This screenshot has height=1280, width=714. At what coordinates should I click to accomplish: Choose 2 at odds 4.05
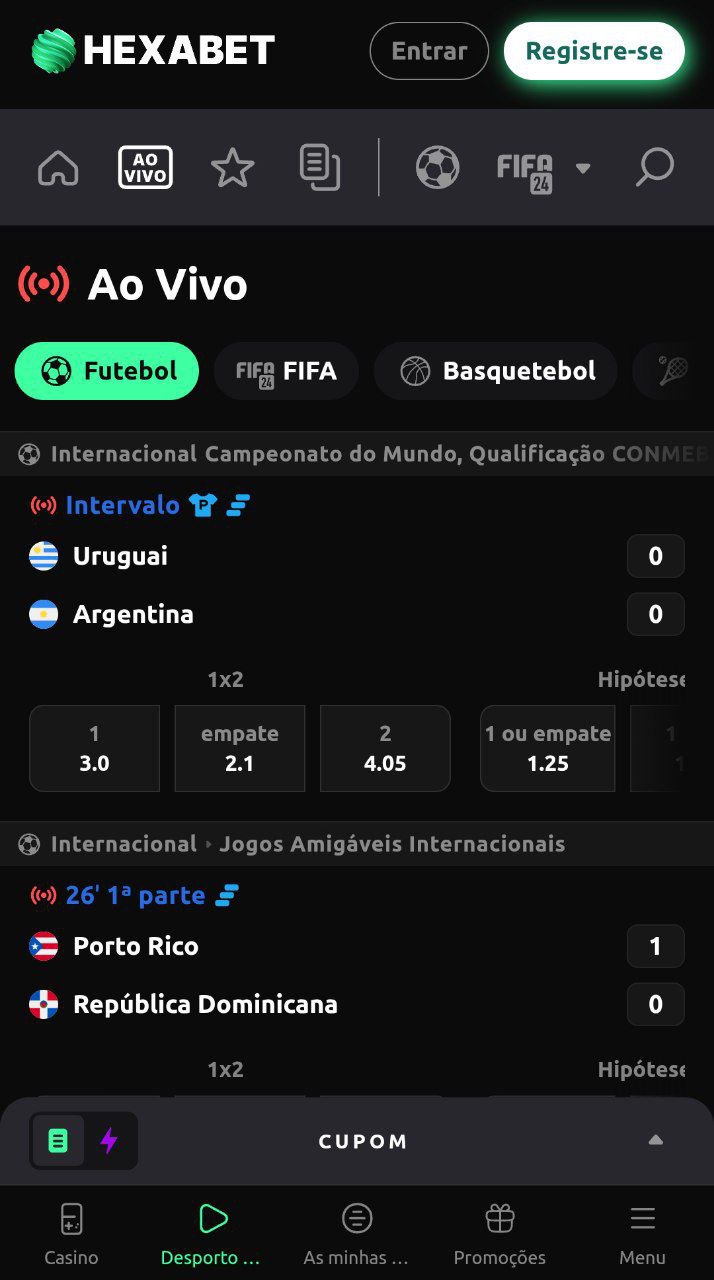(385, 748)
